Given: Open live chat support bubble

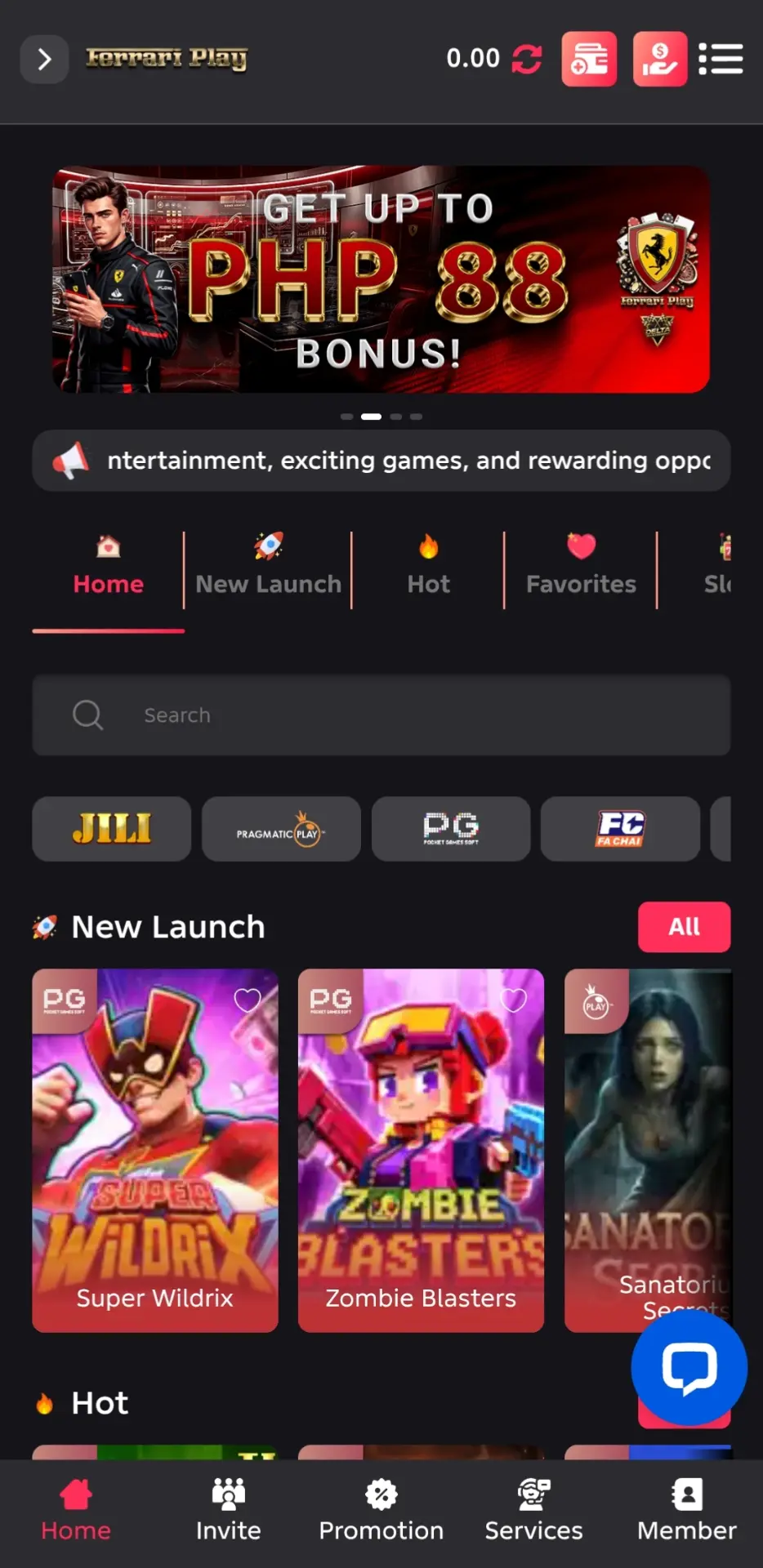Looking at the screenshot, I should [x=689, y=1367].
